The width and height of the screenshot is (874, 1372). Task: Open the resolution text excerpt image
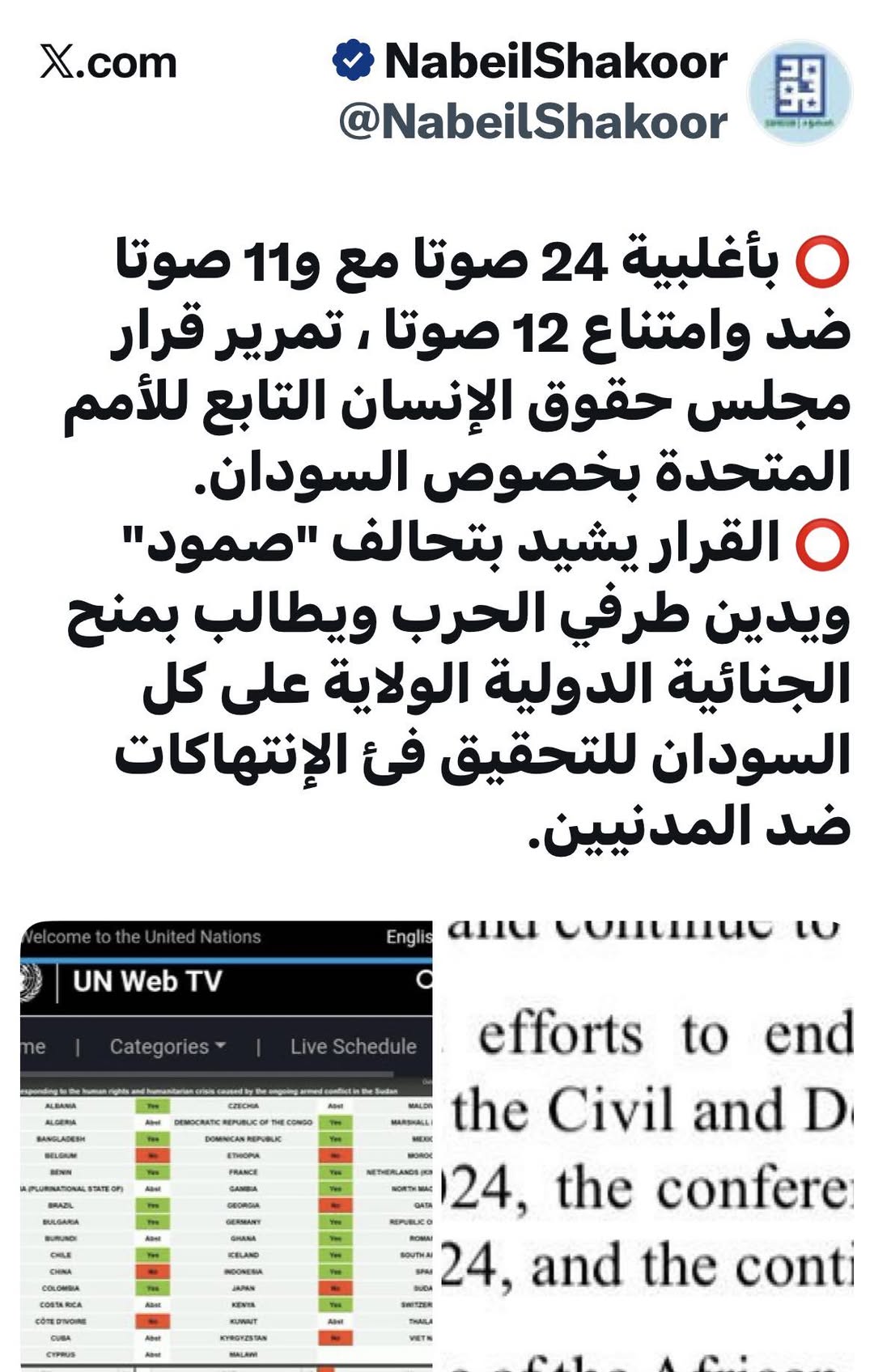[x=647, y=1145]
